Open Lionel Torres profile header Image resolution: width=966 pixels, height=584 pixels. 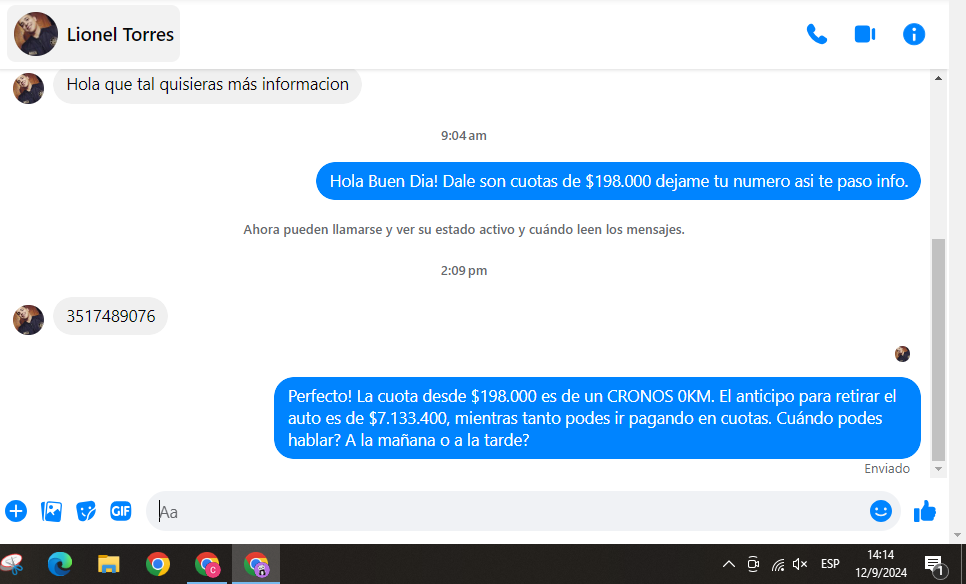click(95, 34)
